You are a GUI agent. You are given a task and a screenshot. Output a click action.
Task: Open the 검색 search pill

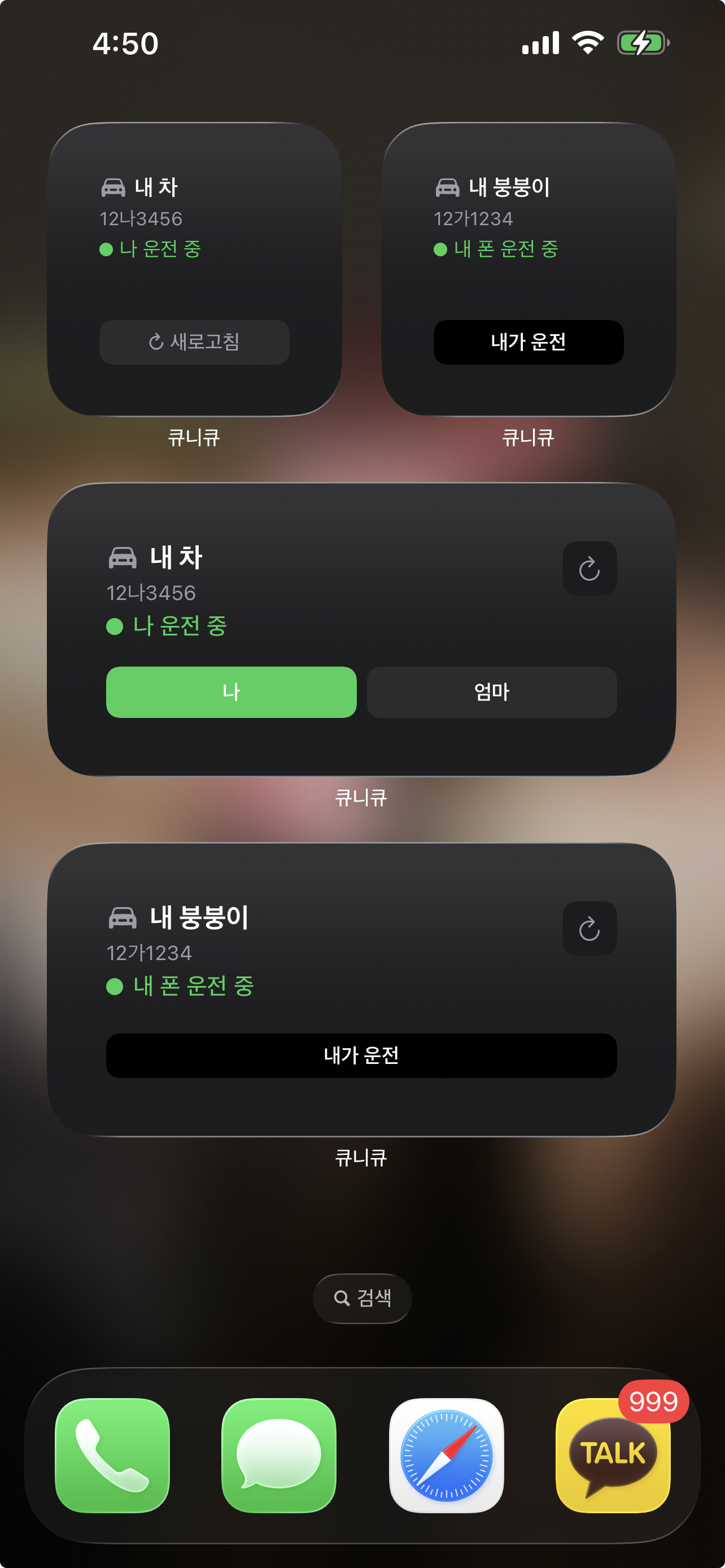point(362,1298)
